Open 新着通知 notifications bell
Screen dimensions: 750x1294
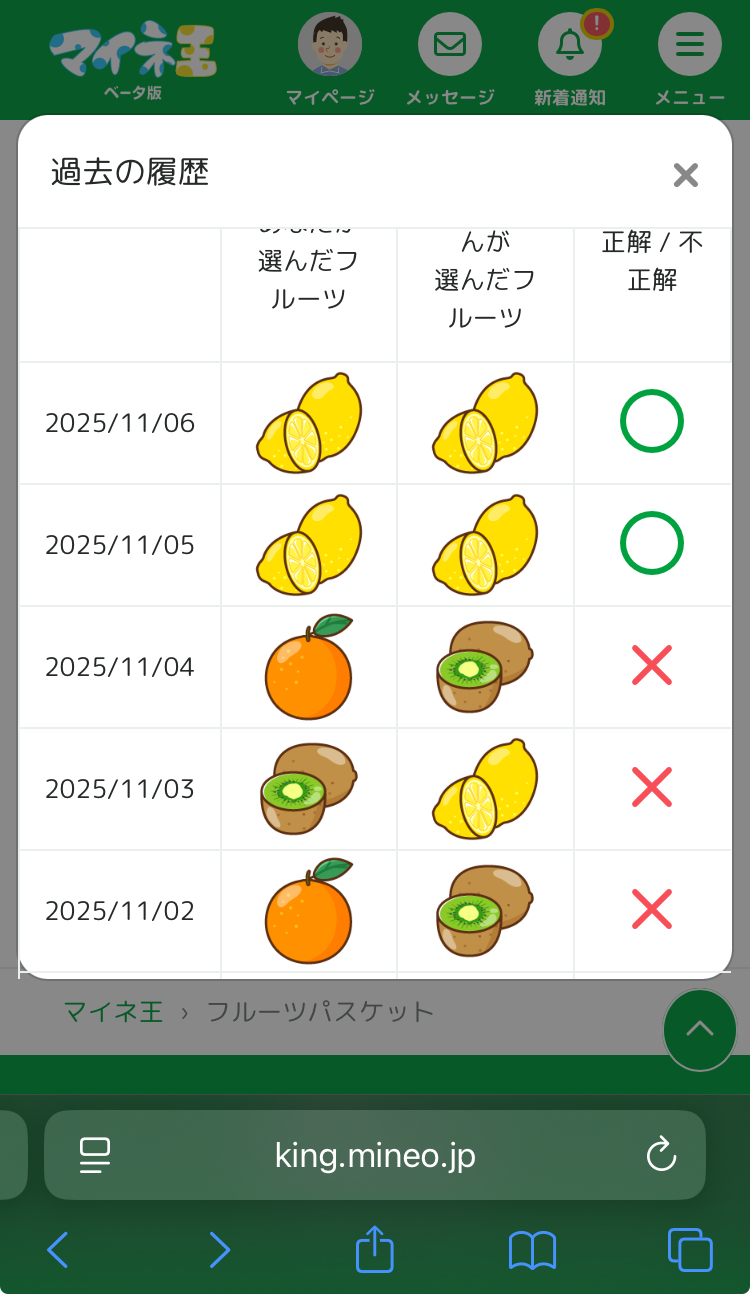569,47
